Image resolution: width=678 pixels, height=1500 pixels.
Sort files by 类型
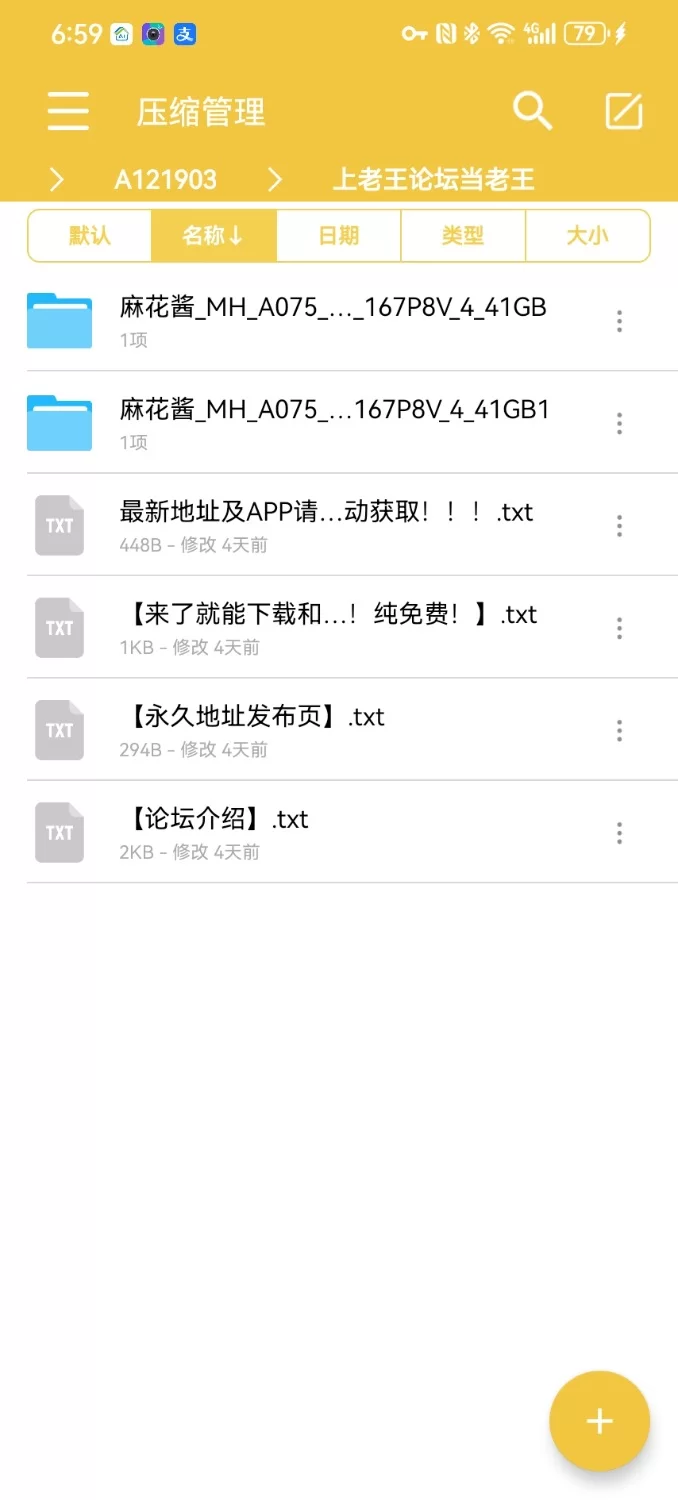coord(462,236)
